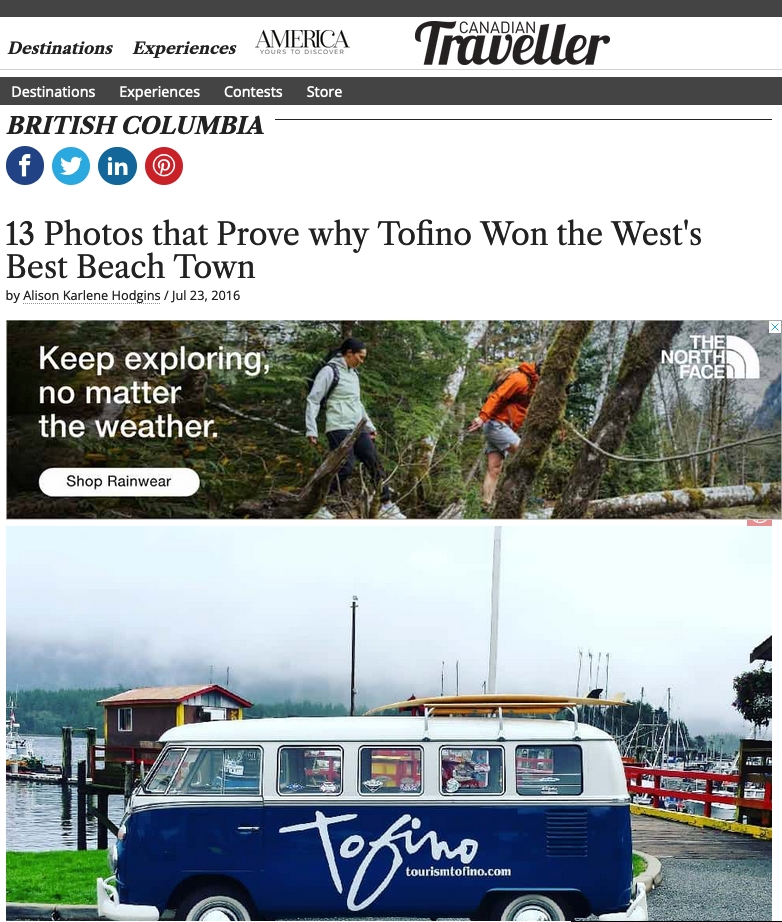Tap the Shop Rainwear button
782x922 pixels.
(119, 482)
